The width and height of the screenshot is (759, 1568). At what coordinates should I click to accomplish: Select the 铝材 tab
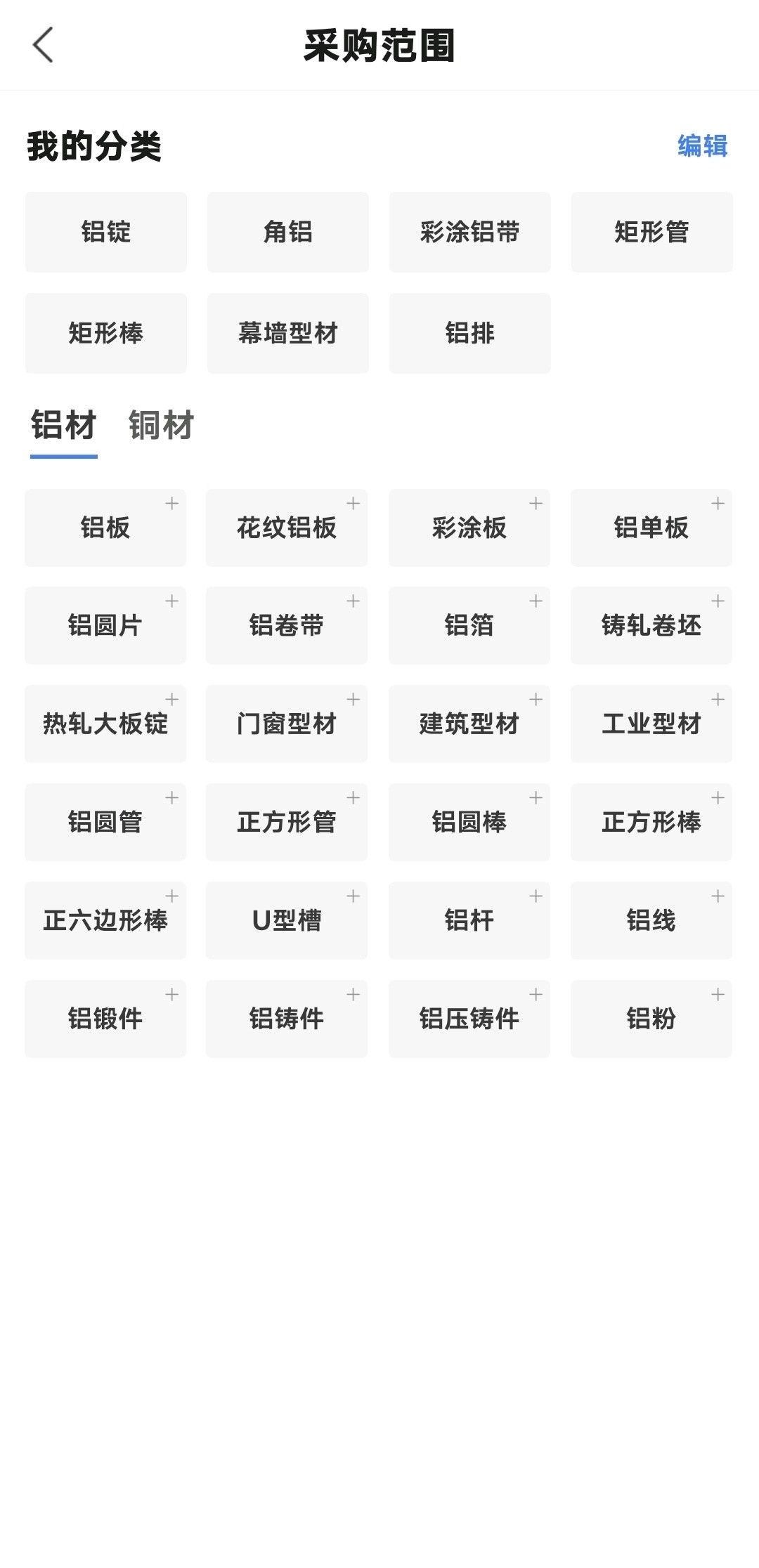(63, 426)
